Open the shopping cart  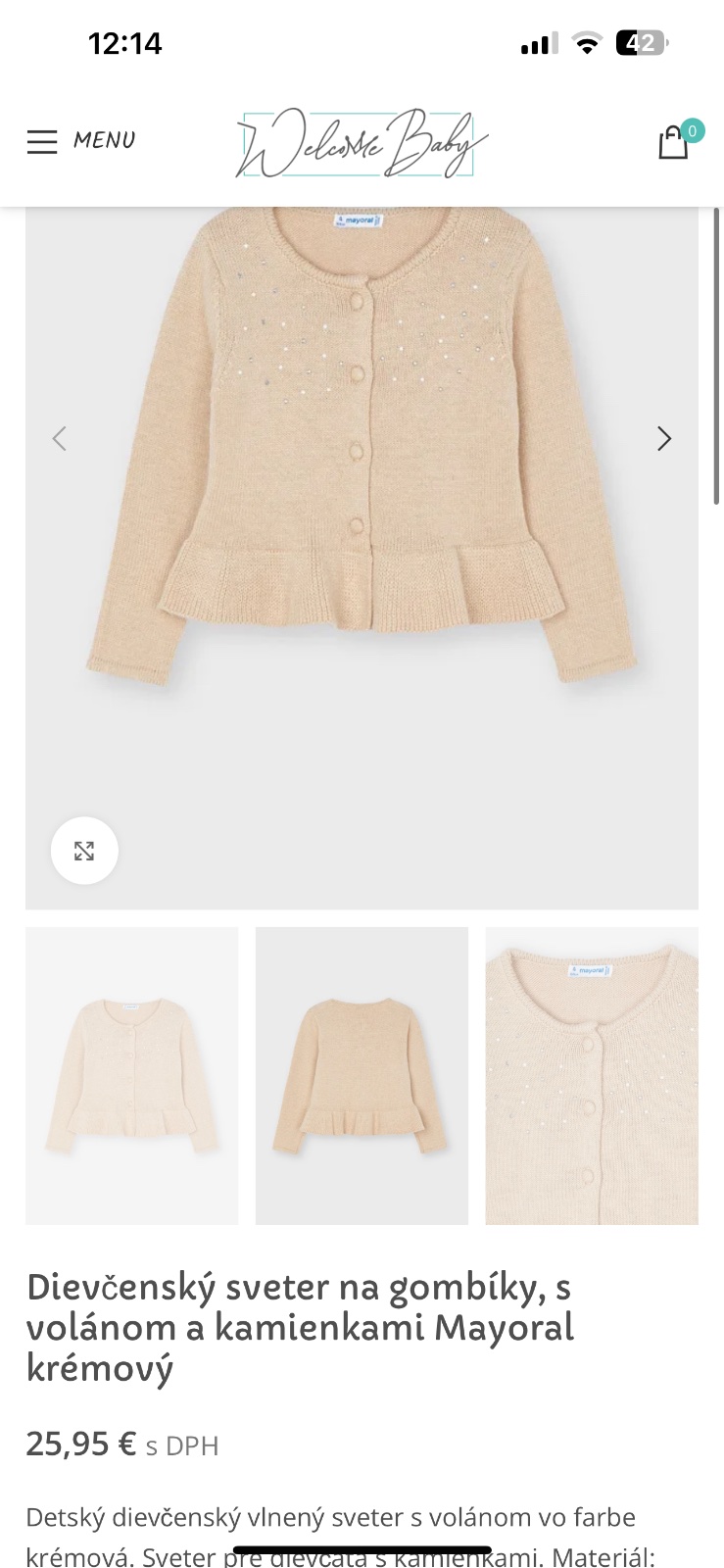(674, 142)
